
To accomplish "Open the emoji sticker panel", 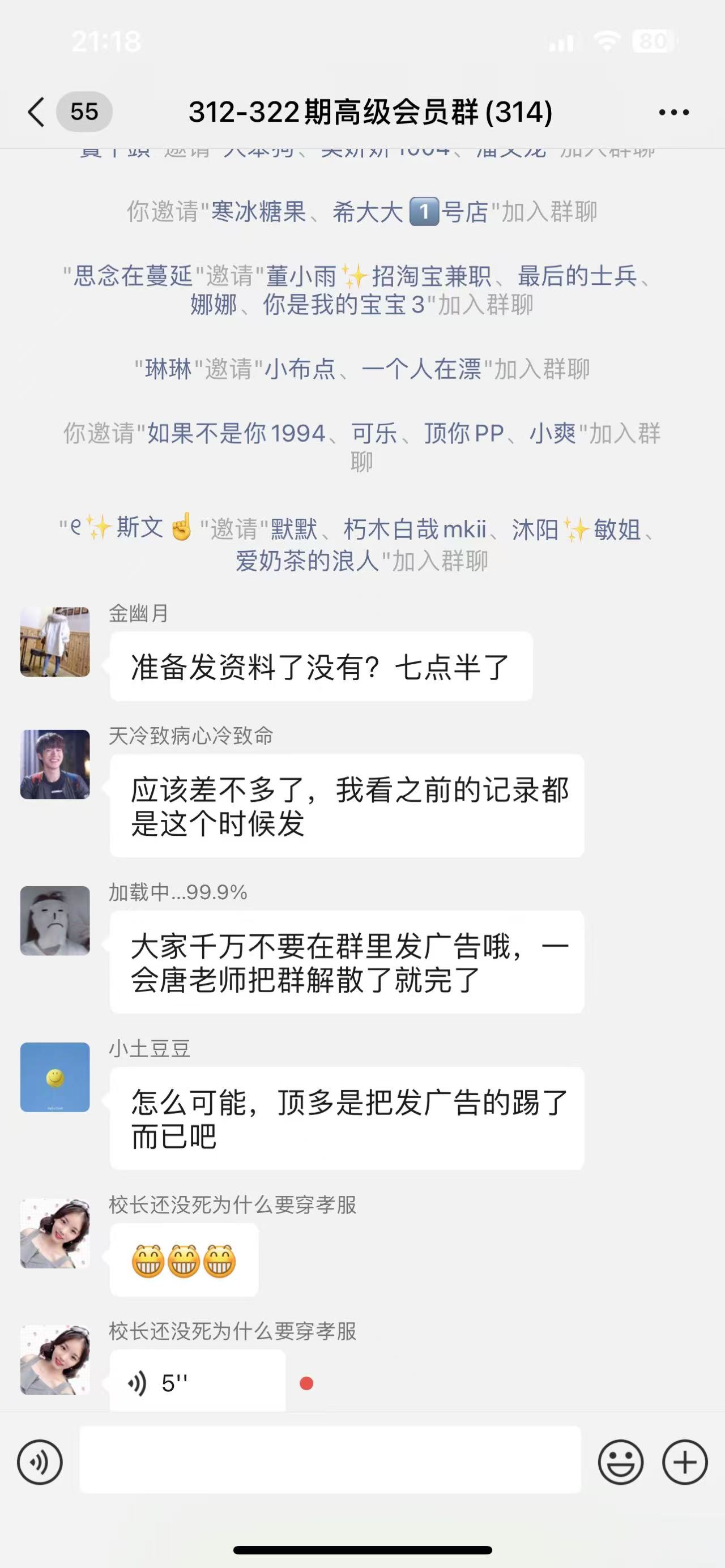I will pyautogui.click(x=620, y=1462).
